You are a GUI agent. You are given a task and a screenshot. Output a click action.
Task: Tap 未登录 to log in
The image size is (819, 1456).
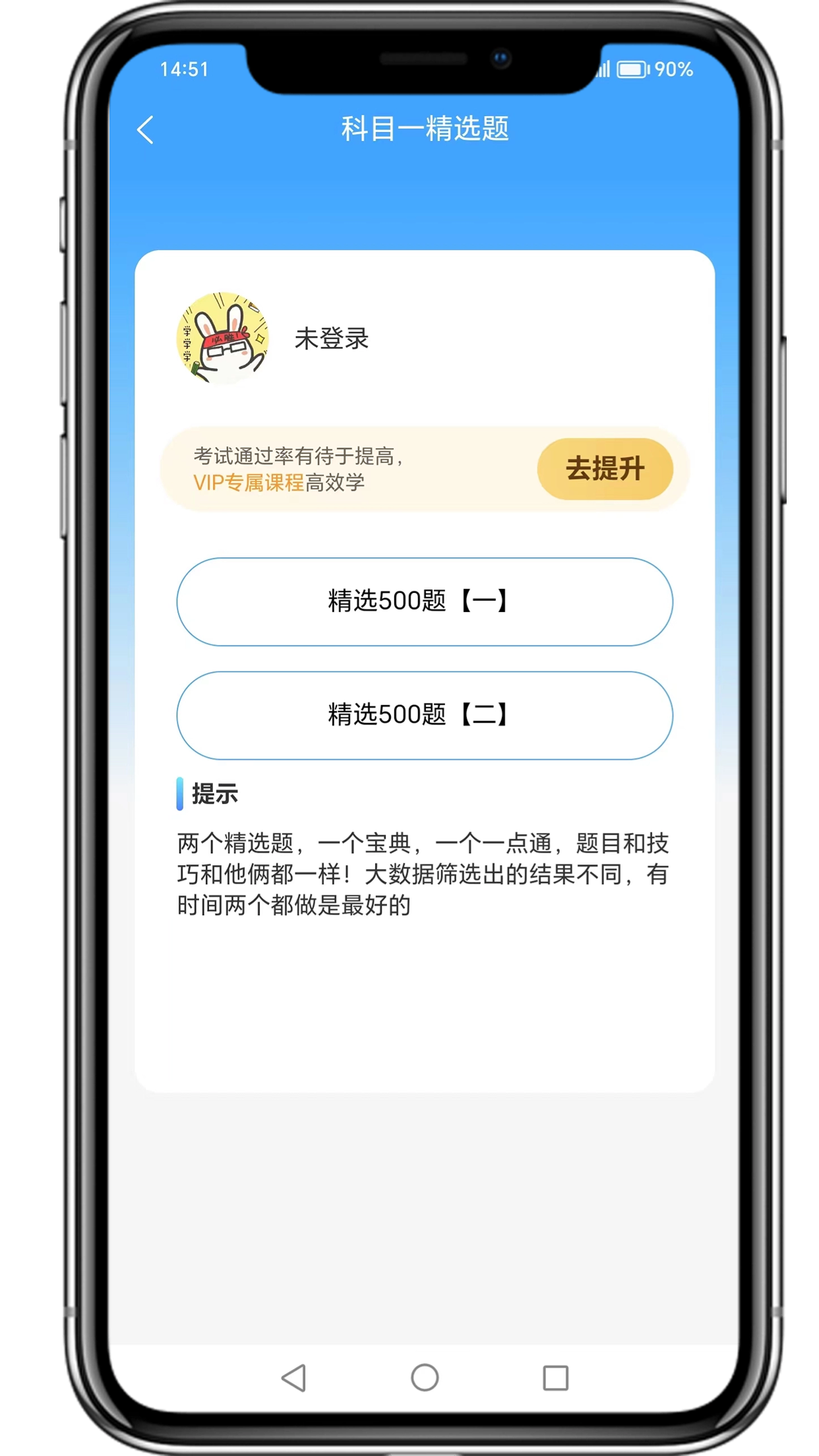(x=331, y=339)
